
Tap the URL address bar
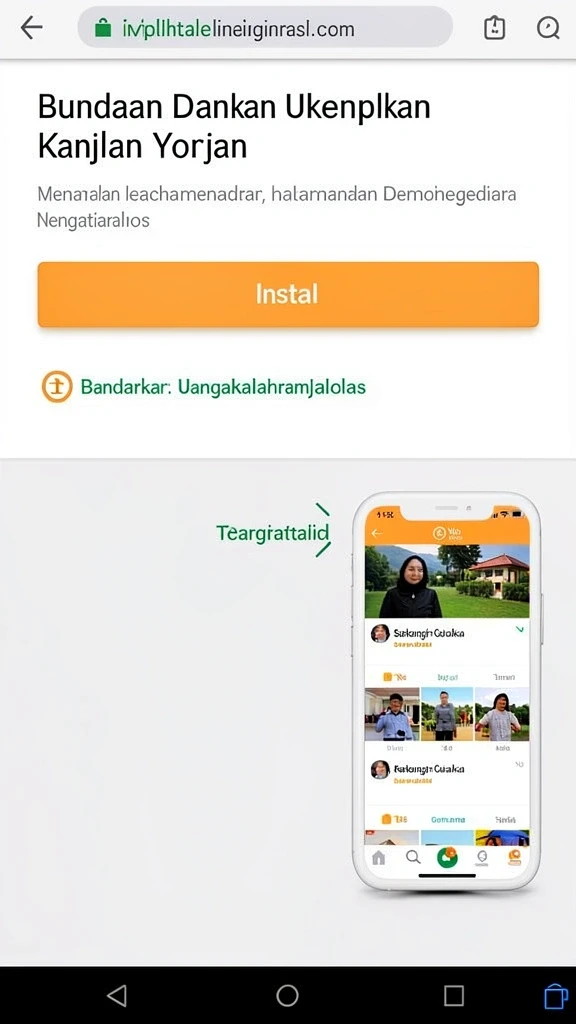coord(264,28)
